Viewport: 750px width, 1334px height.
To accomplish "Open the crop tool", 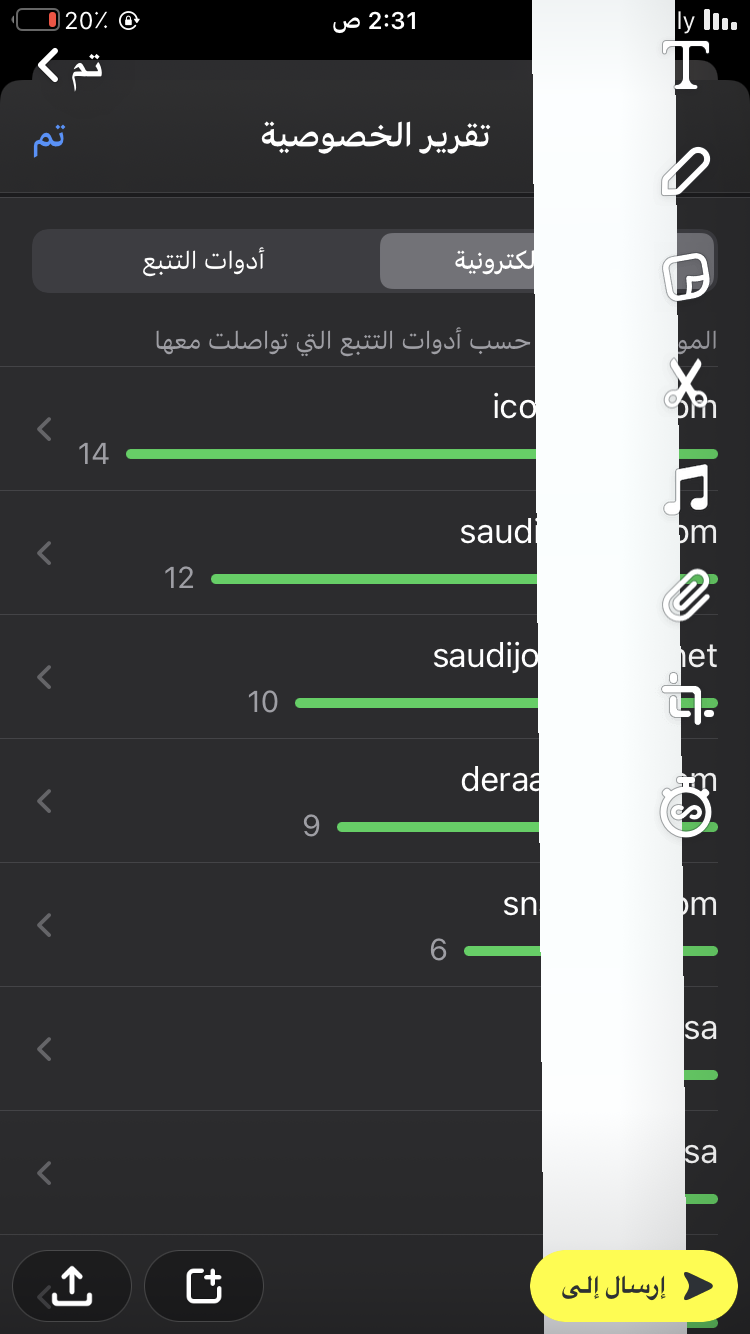I will click(x=689, y=697).
